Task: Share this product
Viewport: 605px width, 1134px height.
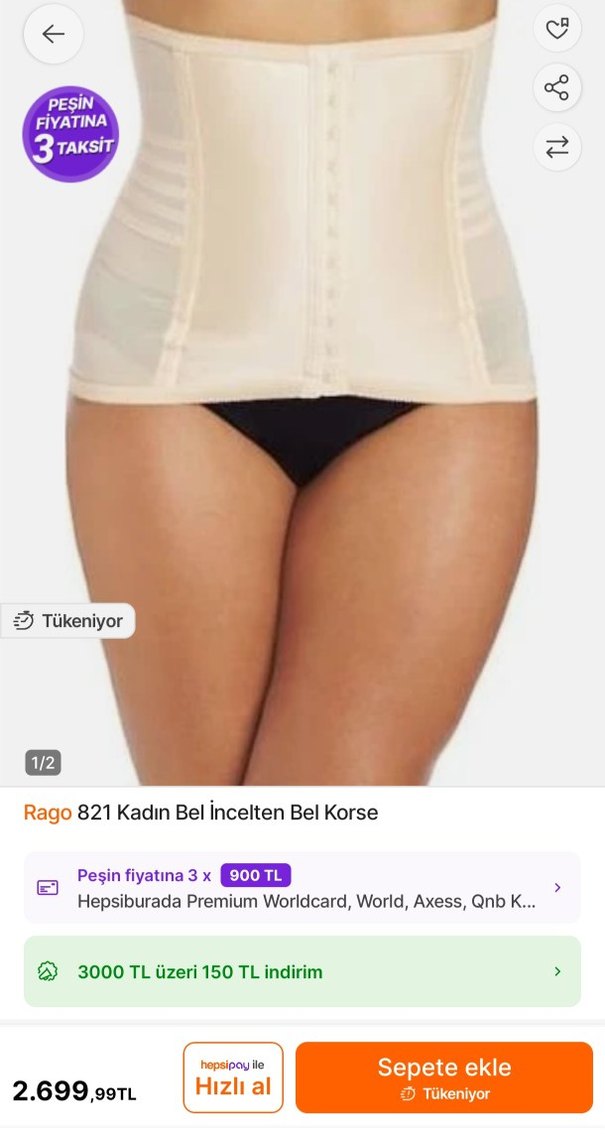Action: 556,88
